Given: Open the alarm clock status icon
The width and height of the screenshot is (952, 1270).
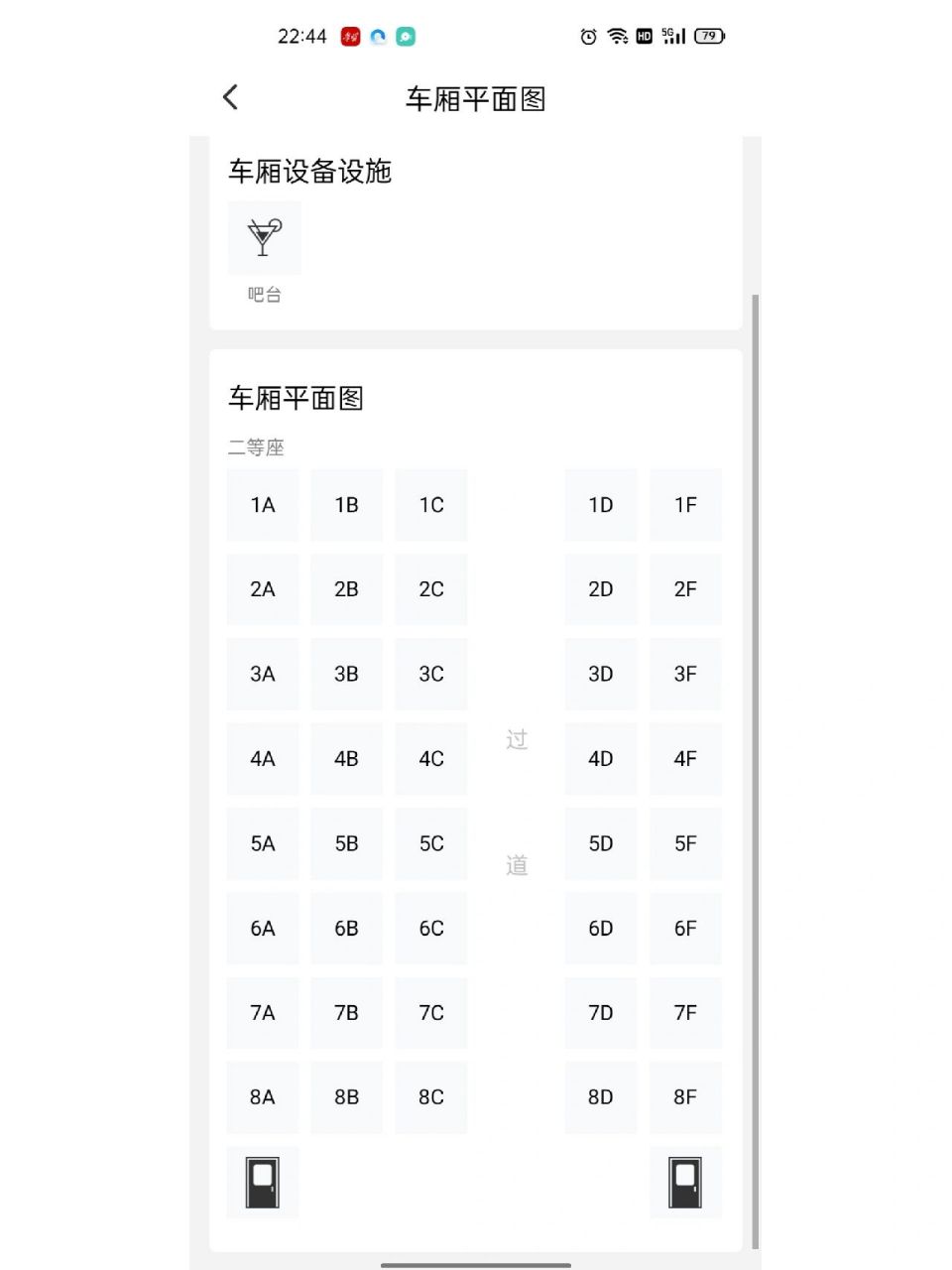Looking at the screenshot, I should point(587,36).
